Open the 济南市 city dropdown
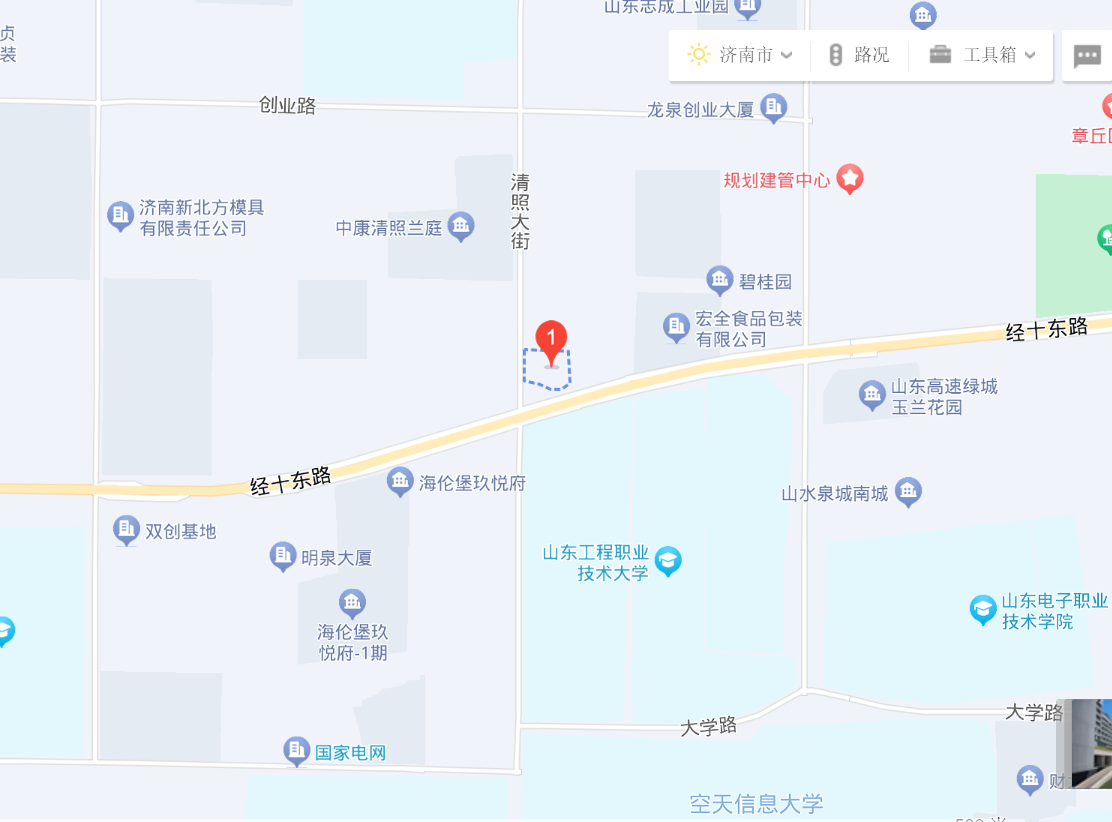This screenshot has width=1112, height=822. [x=741, y=55]
